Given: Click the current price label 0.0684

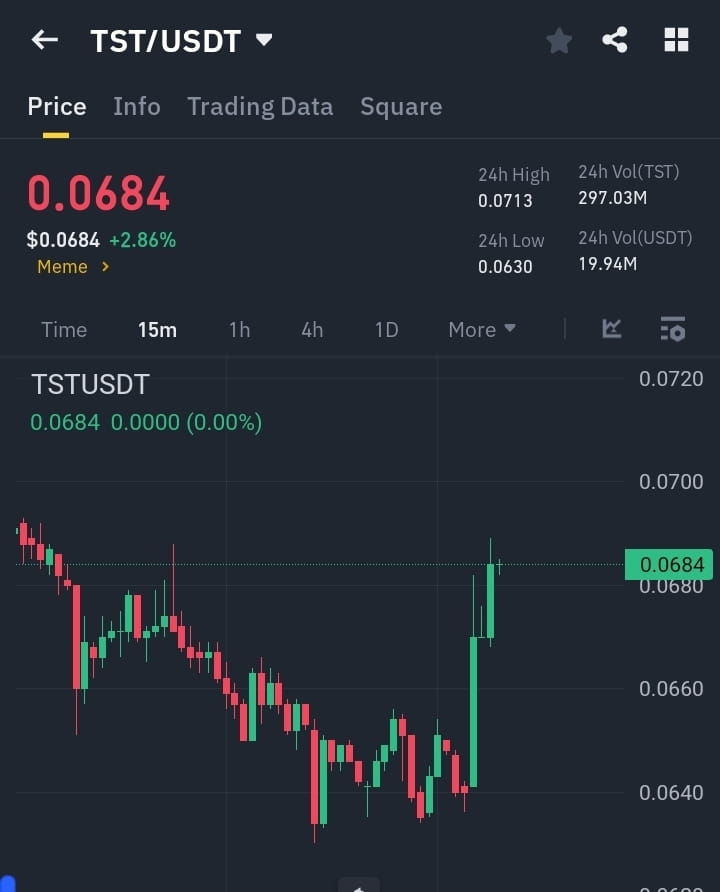Looking at the screenshot, I should coord(98,196).
